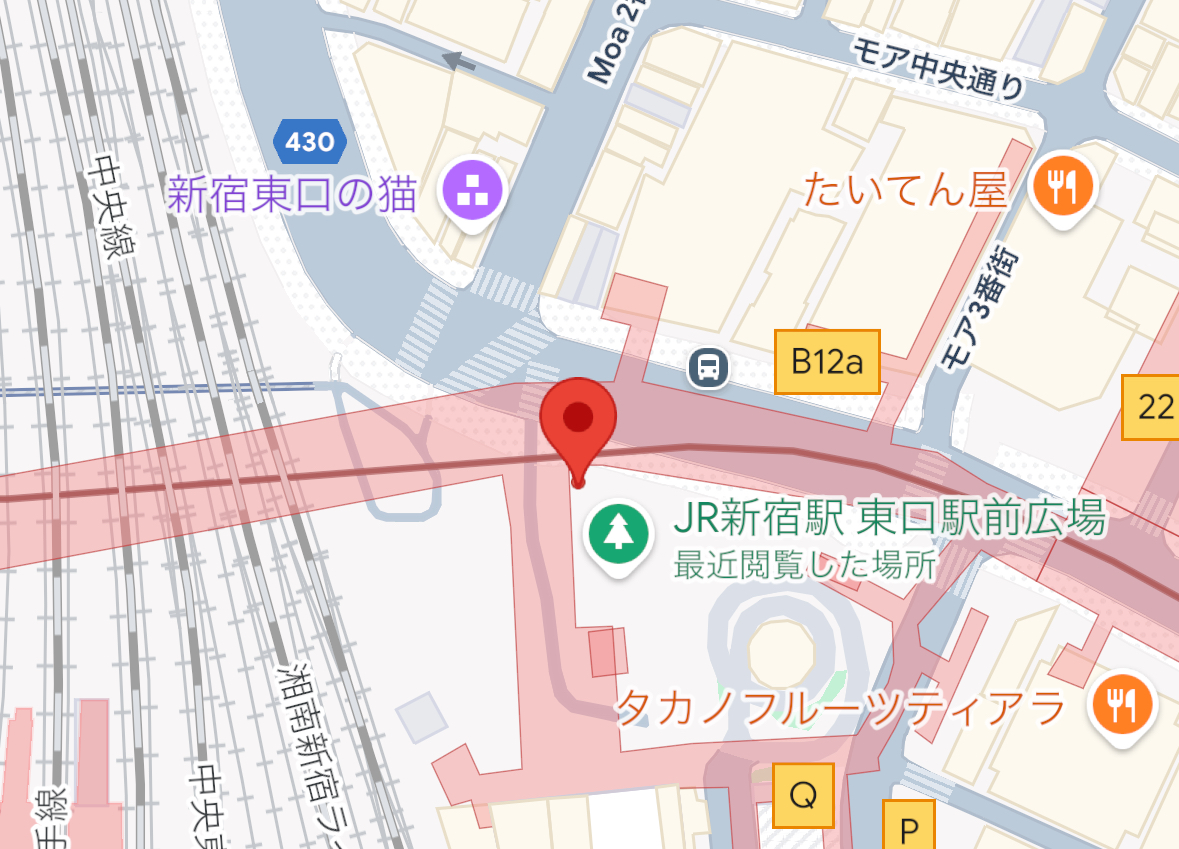This screenshot has width=1179, height=849.
Task: Tap station exit 22 label
Action: click(1152, 407)
